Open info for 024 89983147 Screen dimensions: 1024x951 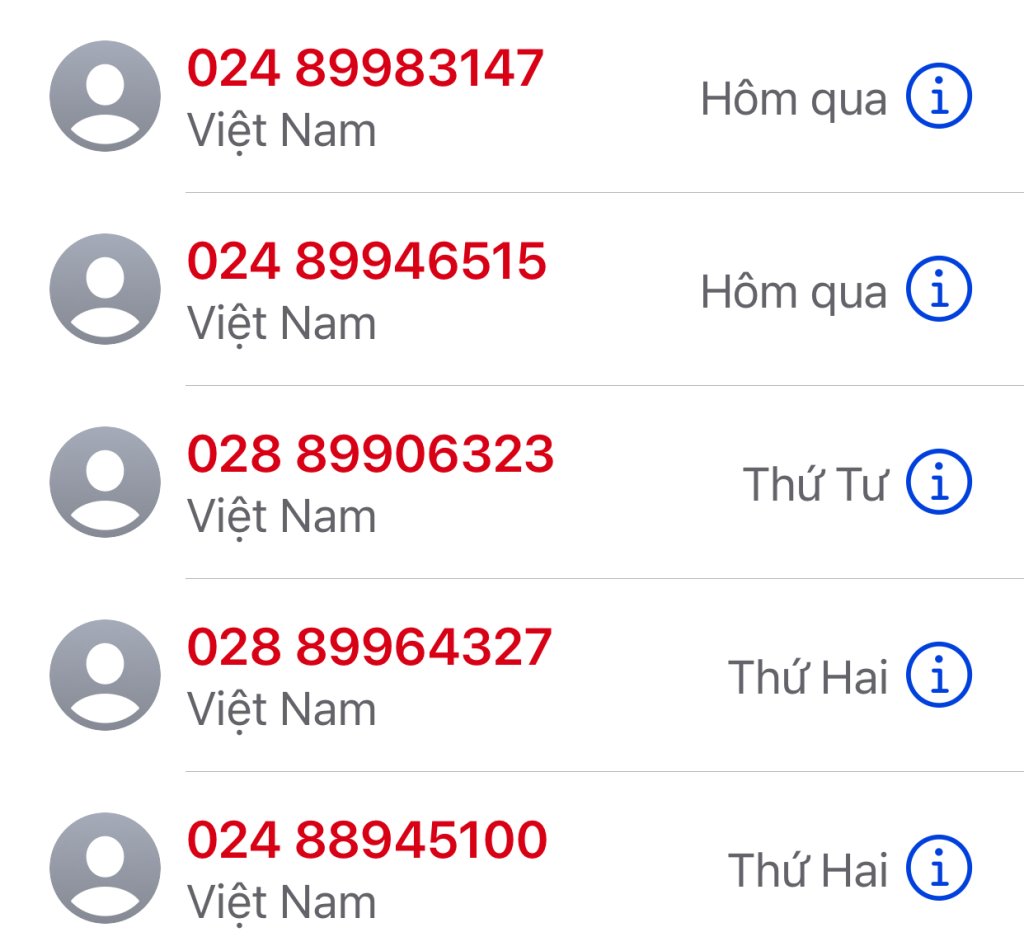(x=938, y=97)
